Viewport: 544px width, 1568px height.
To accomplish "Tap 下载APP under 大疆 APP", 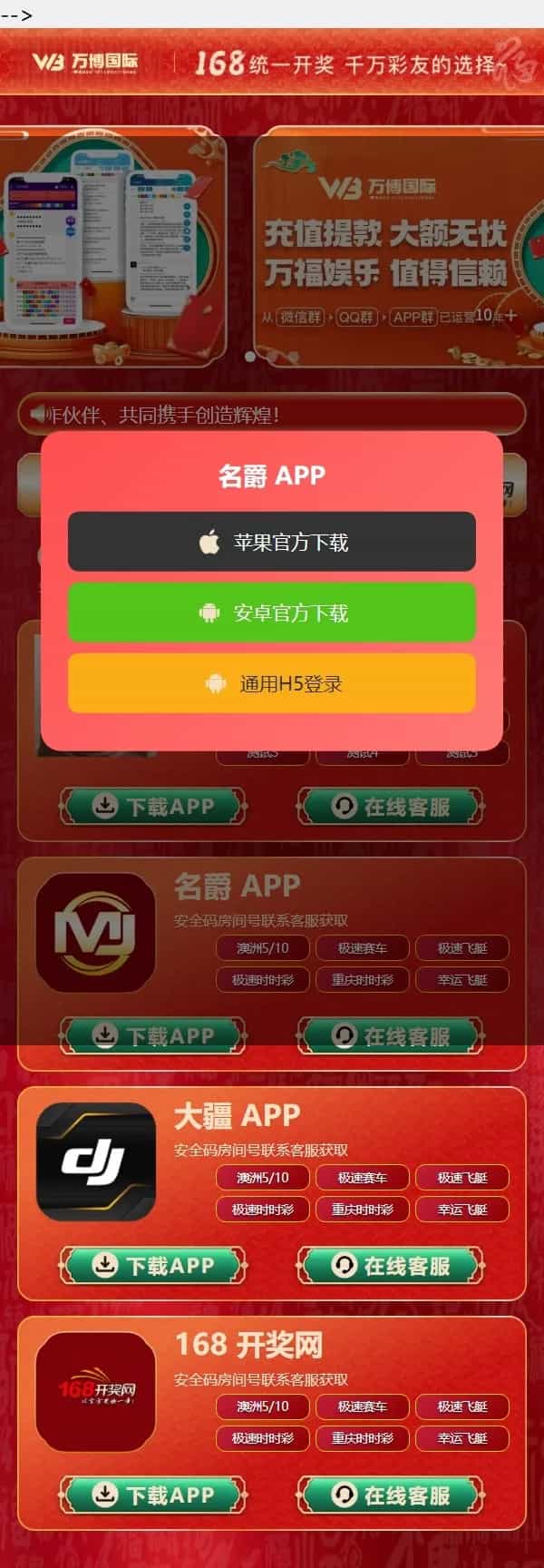I will (153, 1265).
